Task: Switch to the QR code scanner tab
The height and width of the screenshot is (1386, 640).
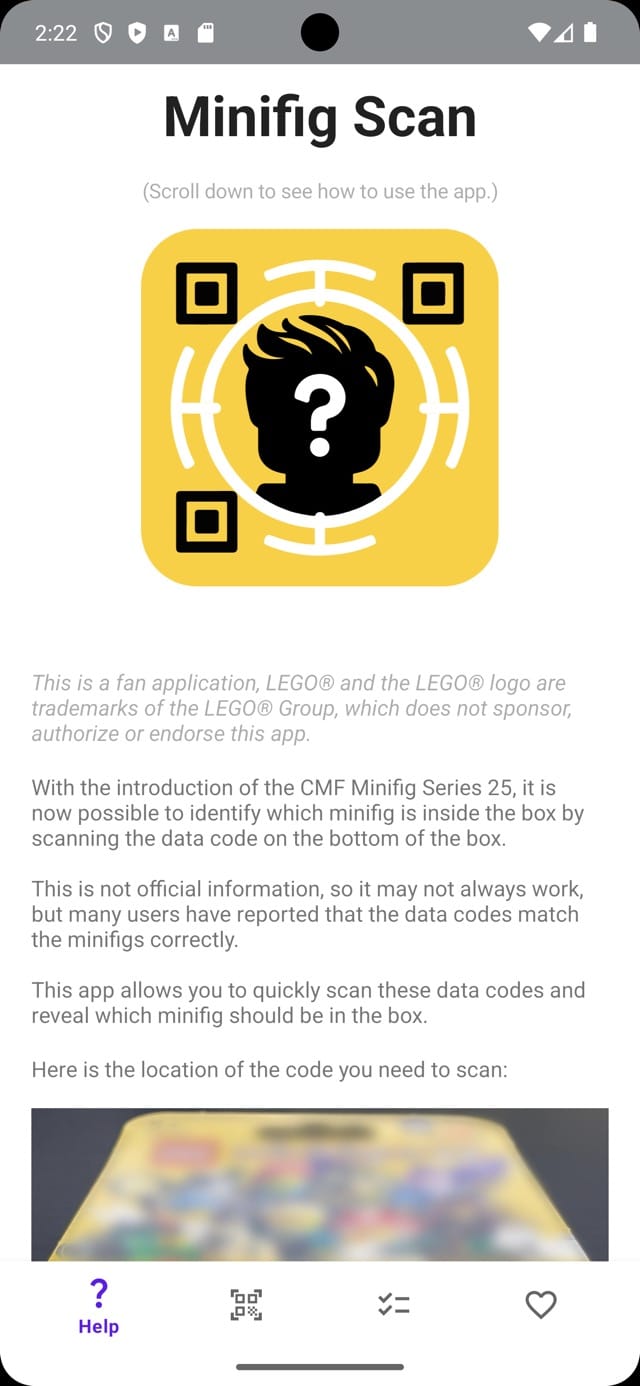Action: pos(246,1304)
